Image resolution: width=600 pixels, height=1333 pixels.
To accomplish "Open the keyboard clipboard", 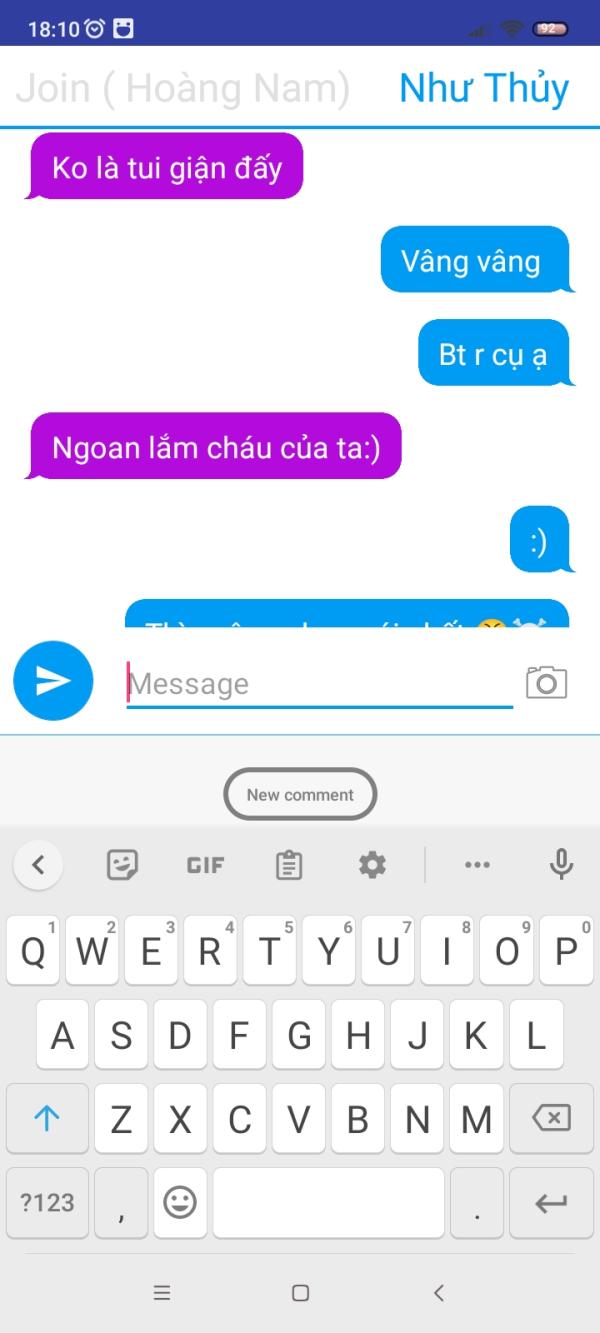I will tap(289, 865).
